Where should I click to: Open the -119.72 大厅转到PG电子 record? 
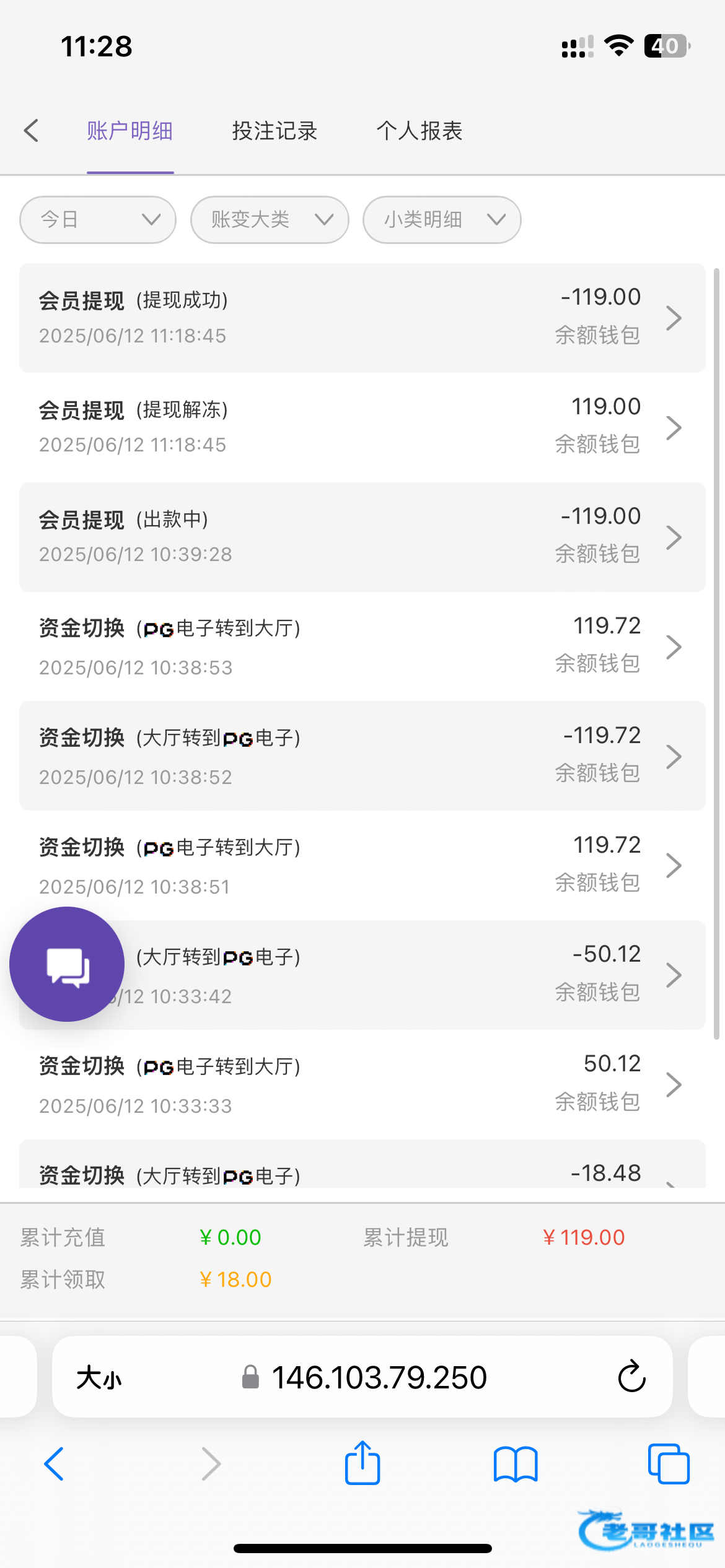tap(362, 756)
